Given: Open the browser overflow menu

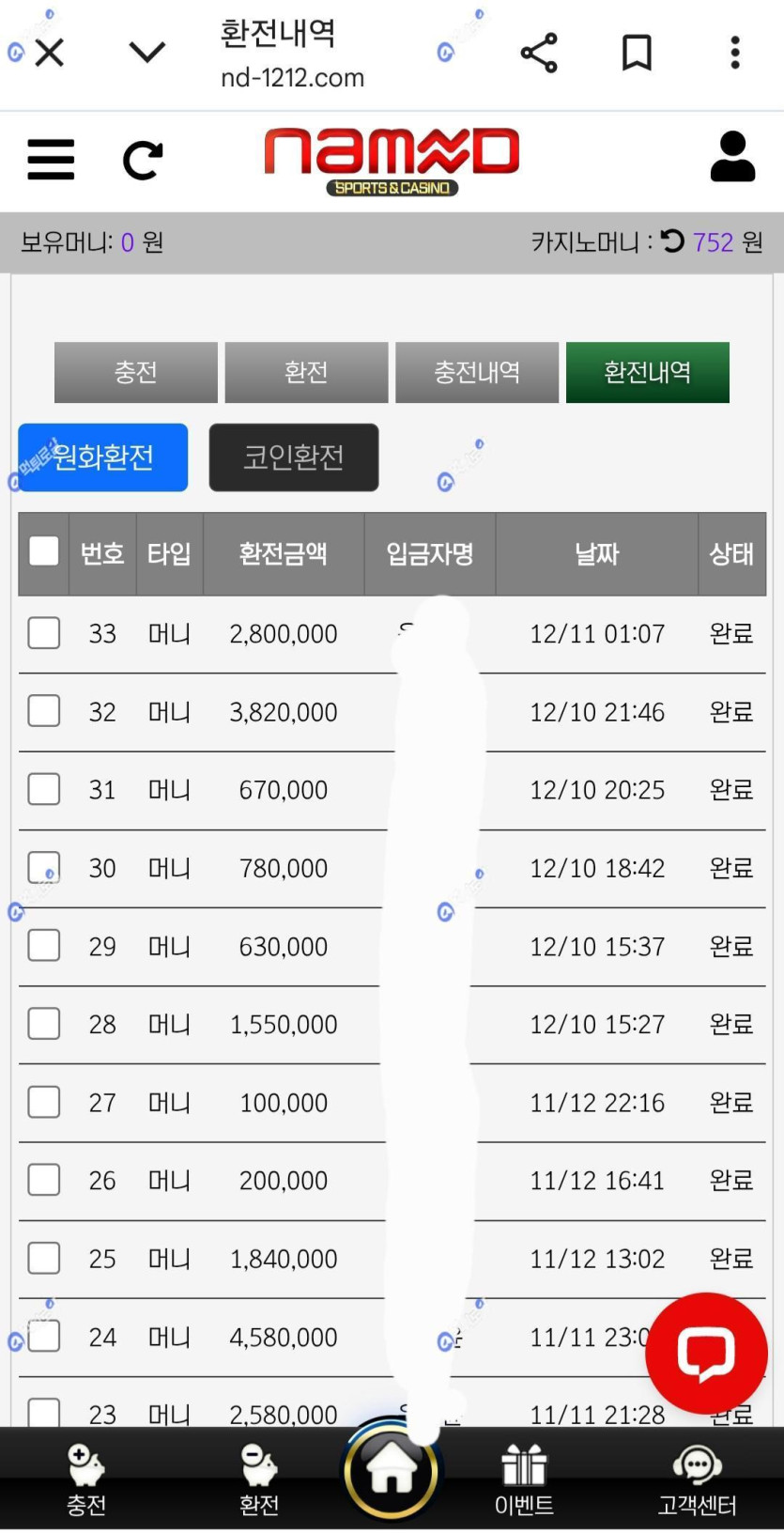Looking at the screenshot, I should 735,53.
